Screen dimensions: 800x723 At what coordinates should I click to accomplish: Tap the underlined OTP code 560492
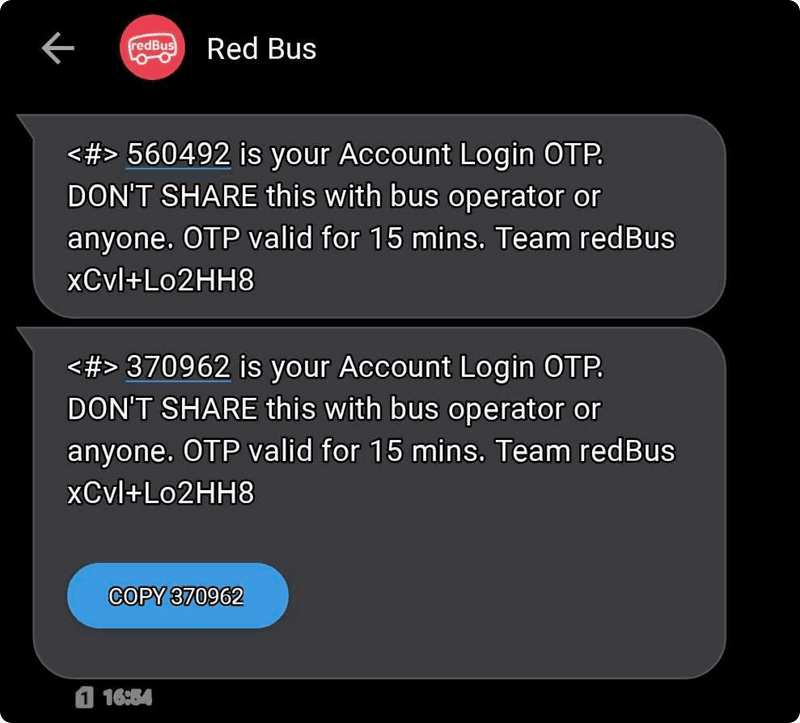tap(179, 155)
